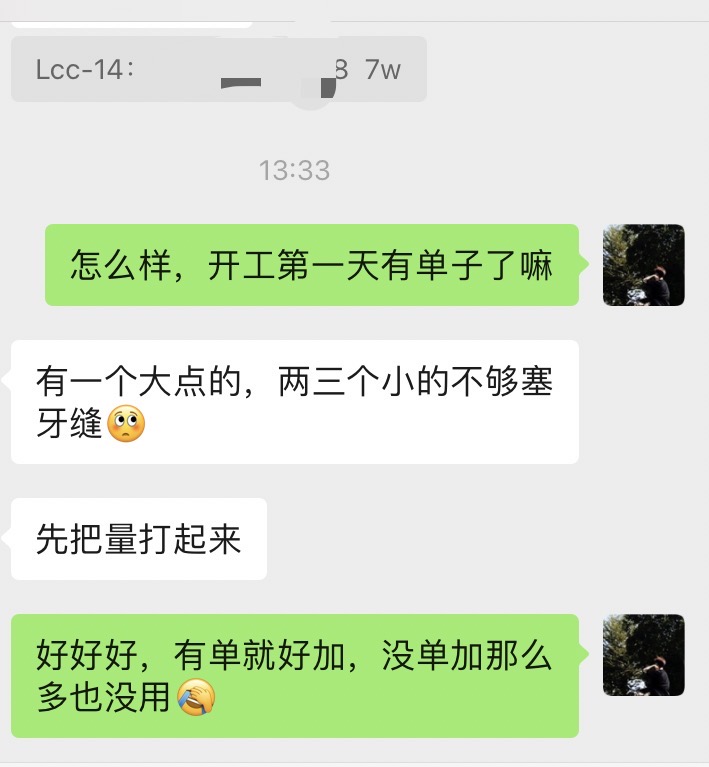Image resolution: width=709 pixels, height=767 pixels.
Task: Open sender's avatar beside 好好好，有单就好加 message
Action: (x=643, y=655)
